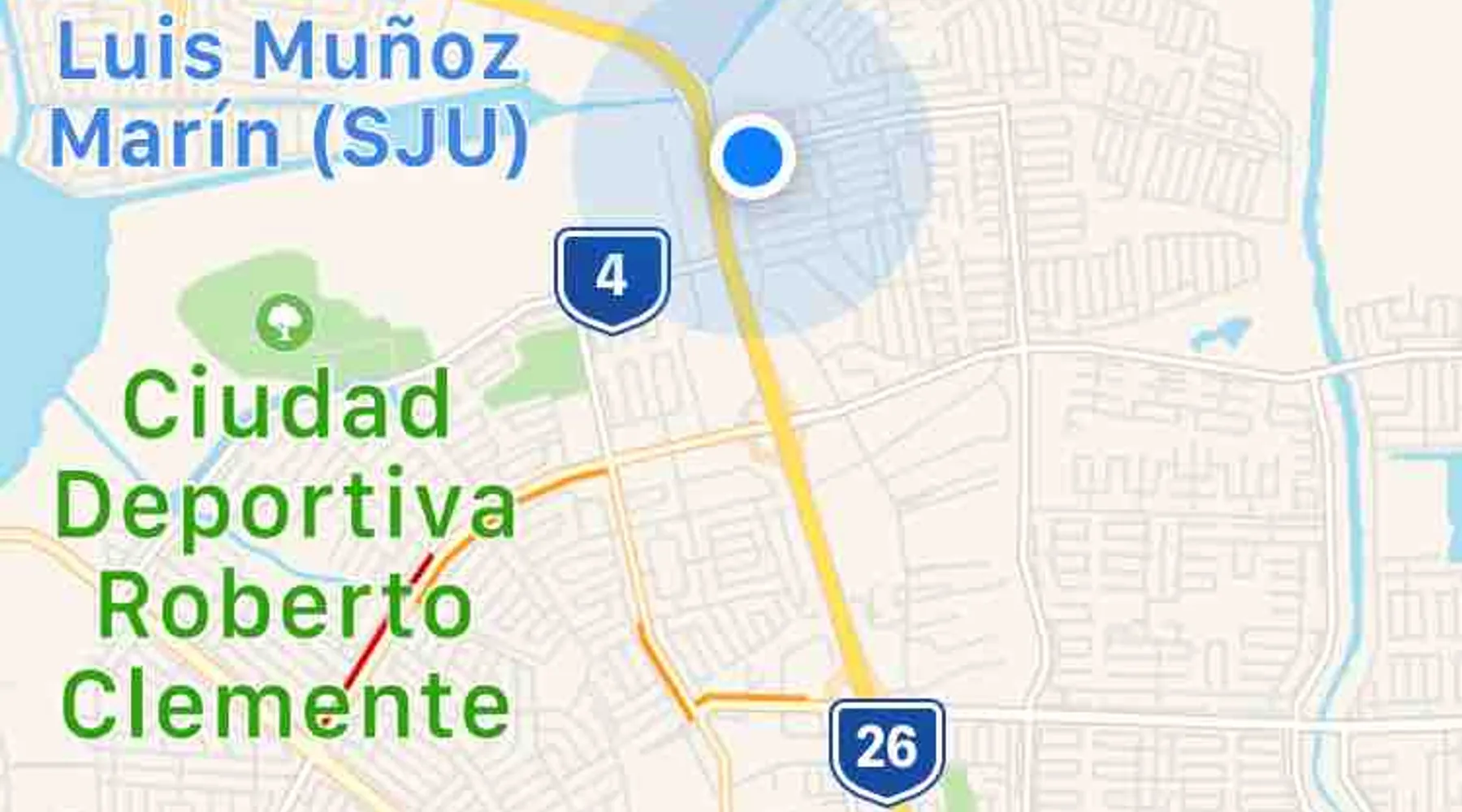This screenshot has width=1462, height=812.
Task: Select the Ciudad Deportiva Roberto Clemente park marker
Action: point(284,322)
